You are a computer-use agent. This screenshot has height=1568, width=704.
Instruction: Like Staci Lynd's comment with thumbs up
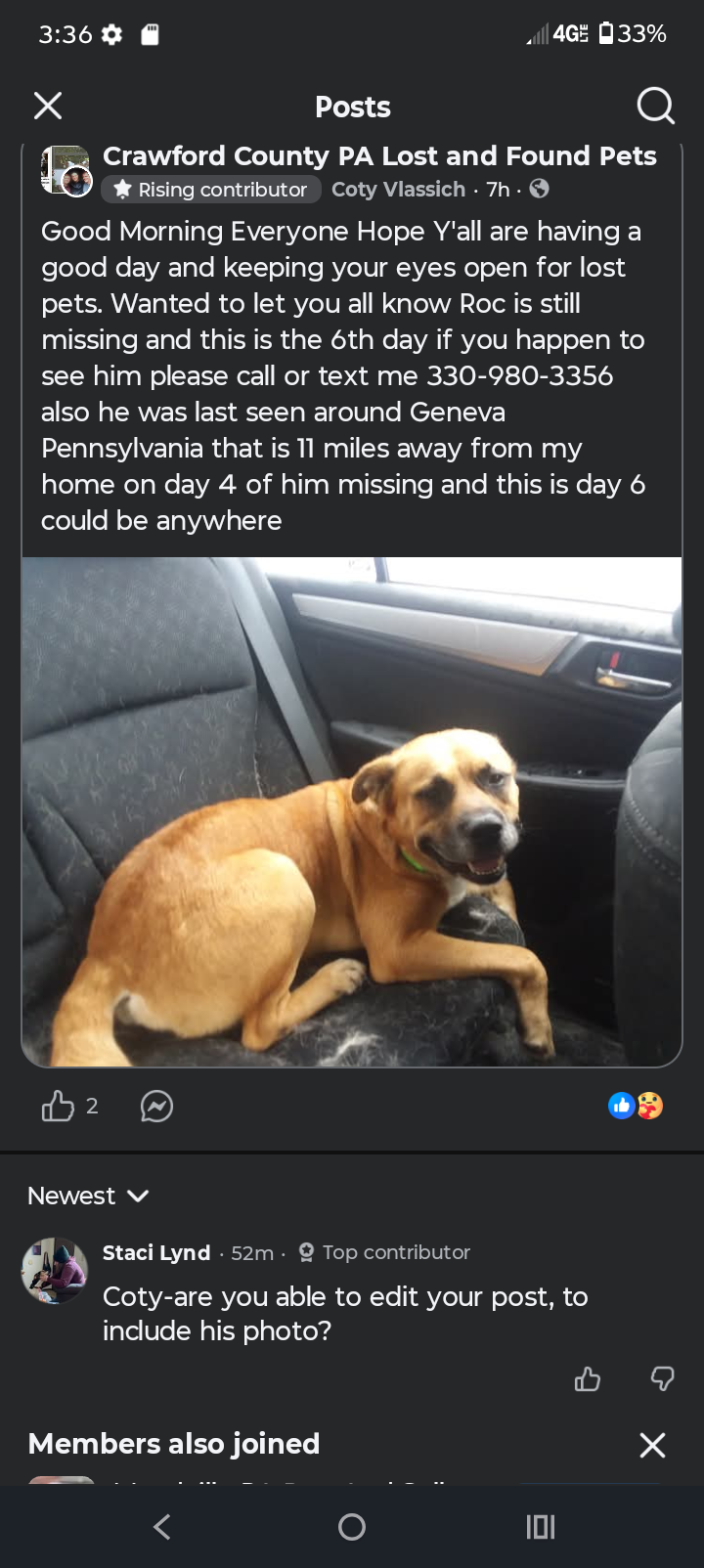pos(587,1379)
